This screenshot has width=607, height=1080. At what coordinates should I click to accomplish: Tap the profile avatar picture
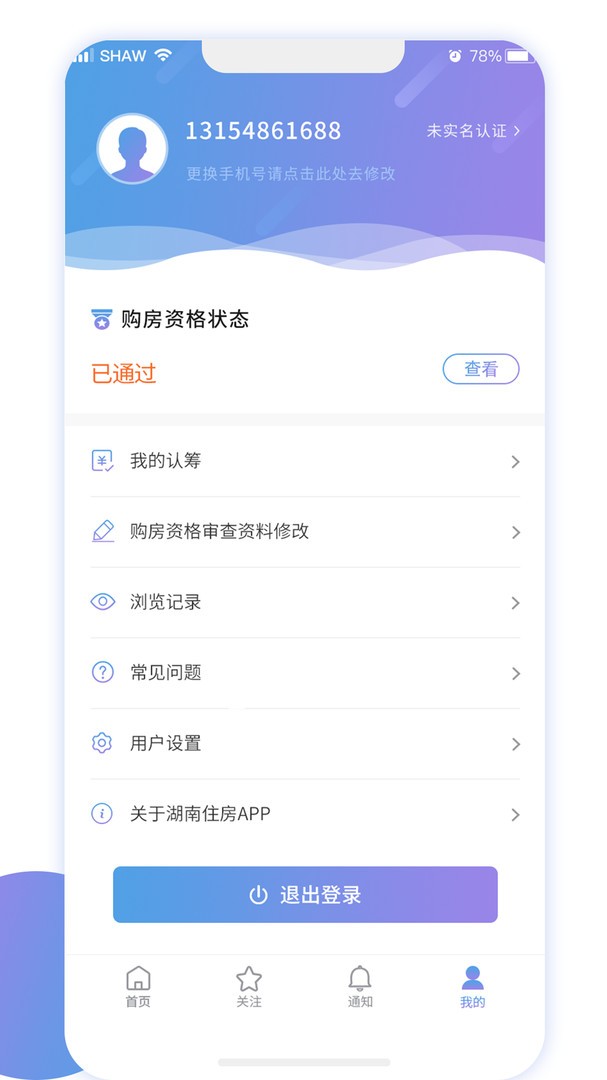click(x=132, y=149)
